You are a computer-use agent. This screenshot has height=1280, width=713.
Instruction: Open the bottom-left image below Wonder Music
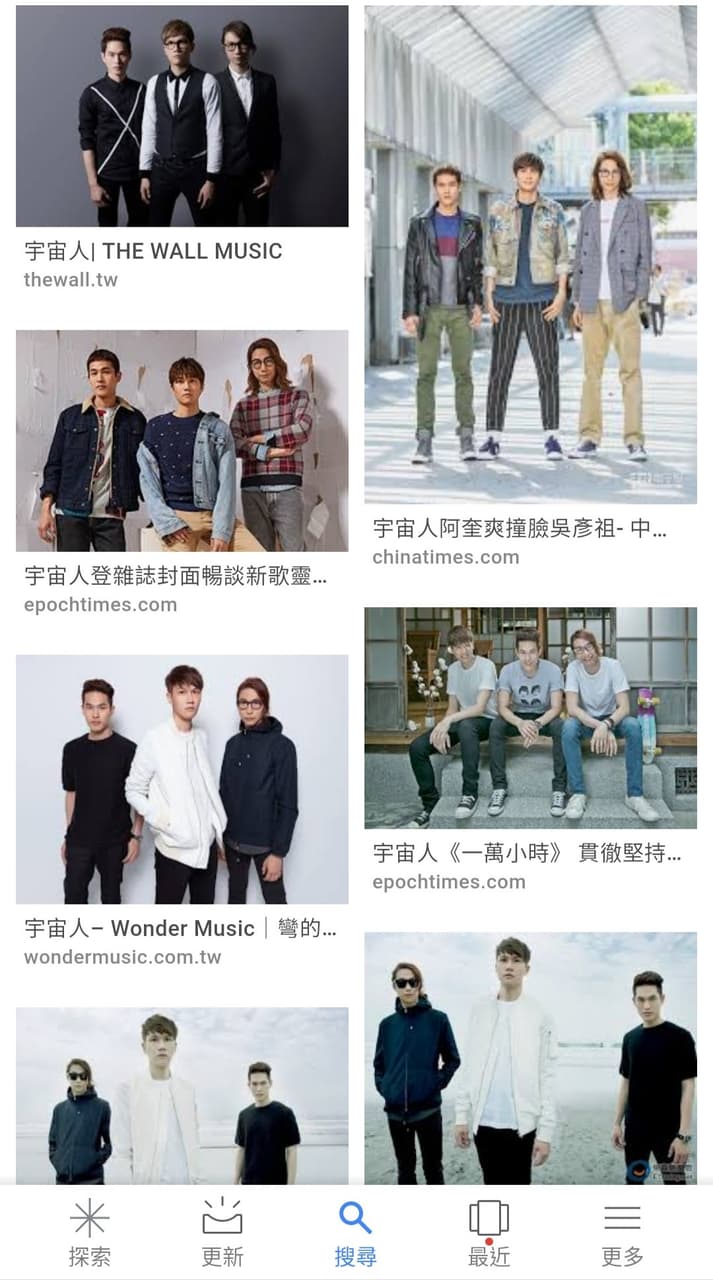(182, 1096)
